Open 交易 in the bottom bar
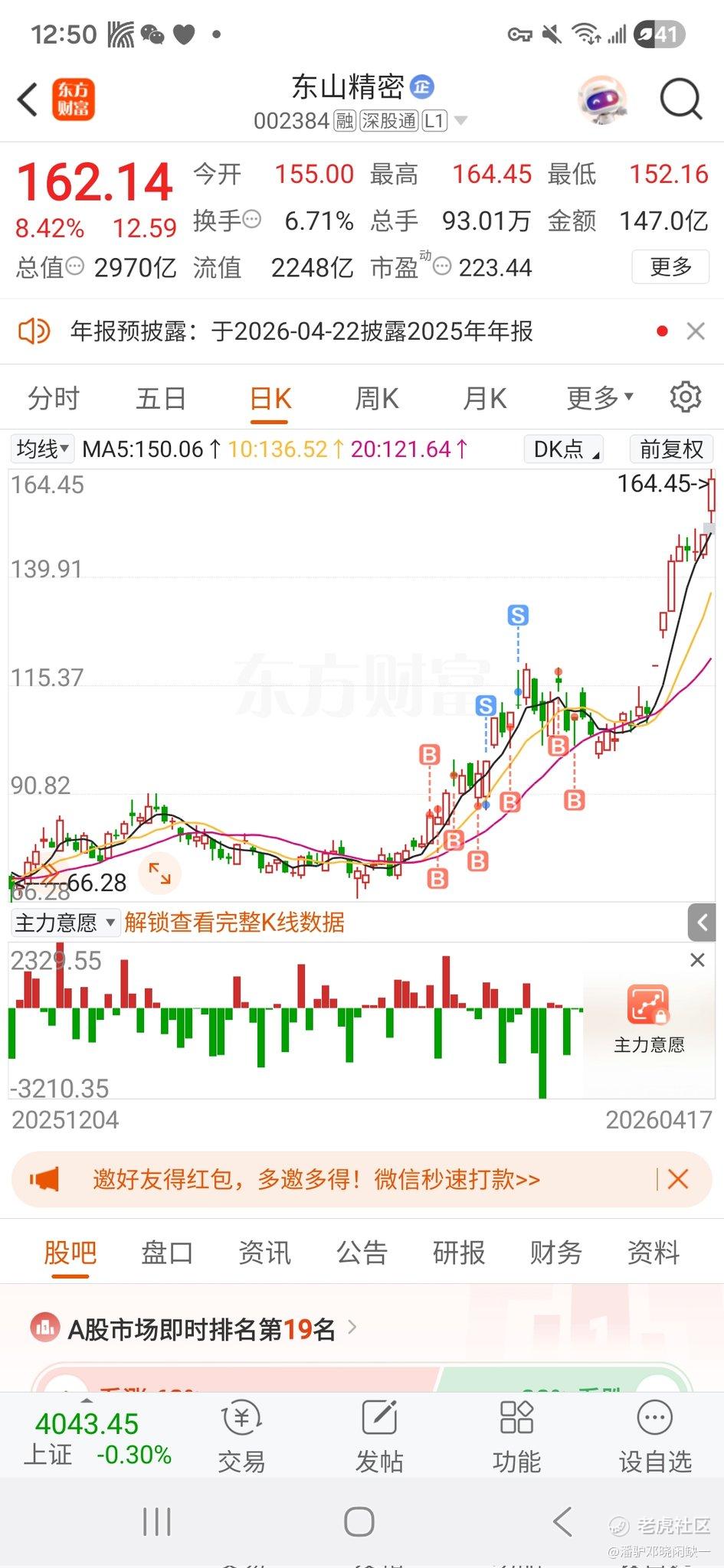Viewport: 724px width, 1568px height. [241, 1439]
